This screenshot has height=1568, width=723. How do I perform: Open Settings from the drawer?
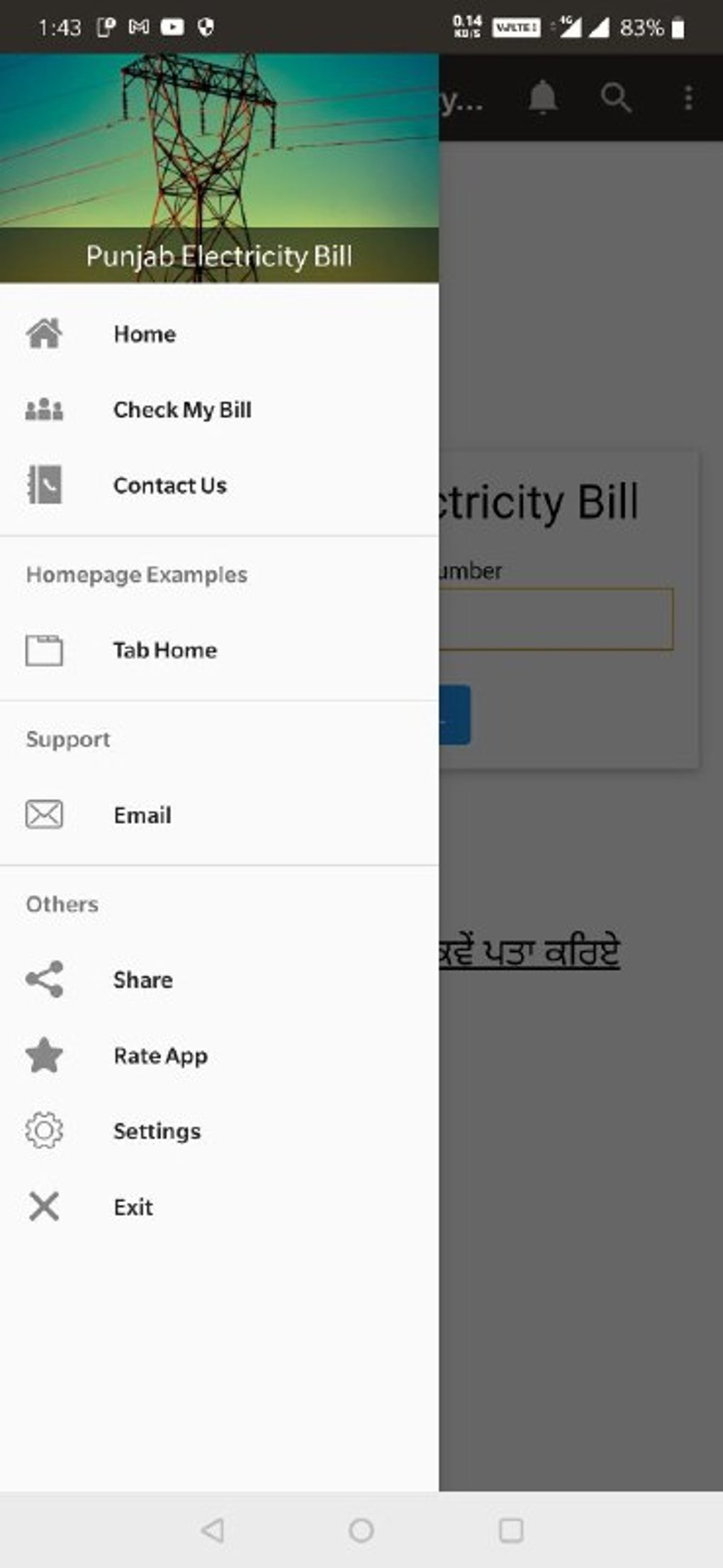point(157,1131)
